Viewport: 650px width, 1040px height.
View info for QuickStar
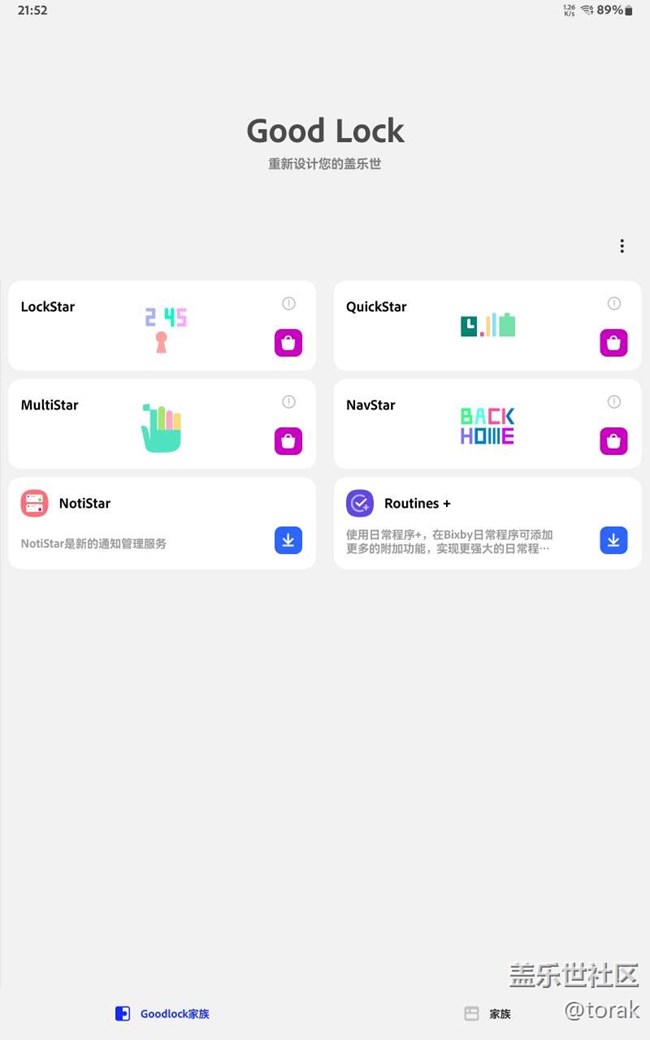tap(614, 303)
